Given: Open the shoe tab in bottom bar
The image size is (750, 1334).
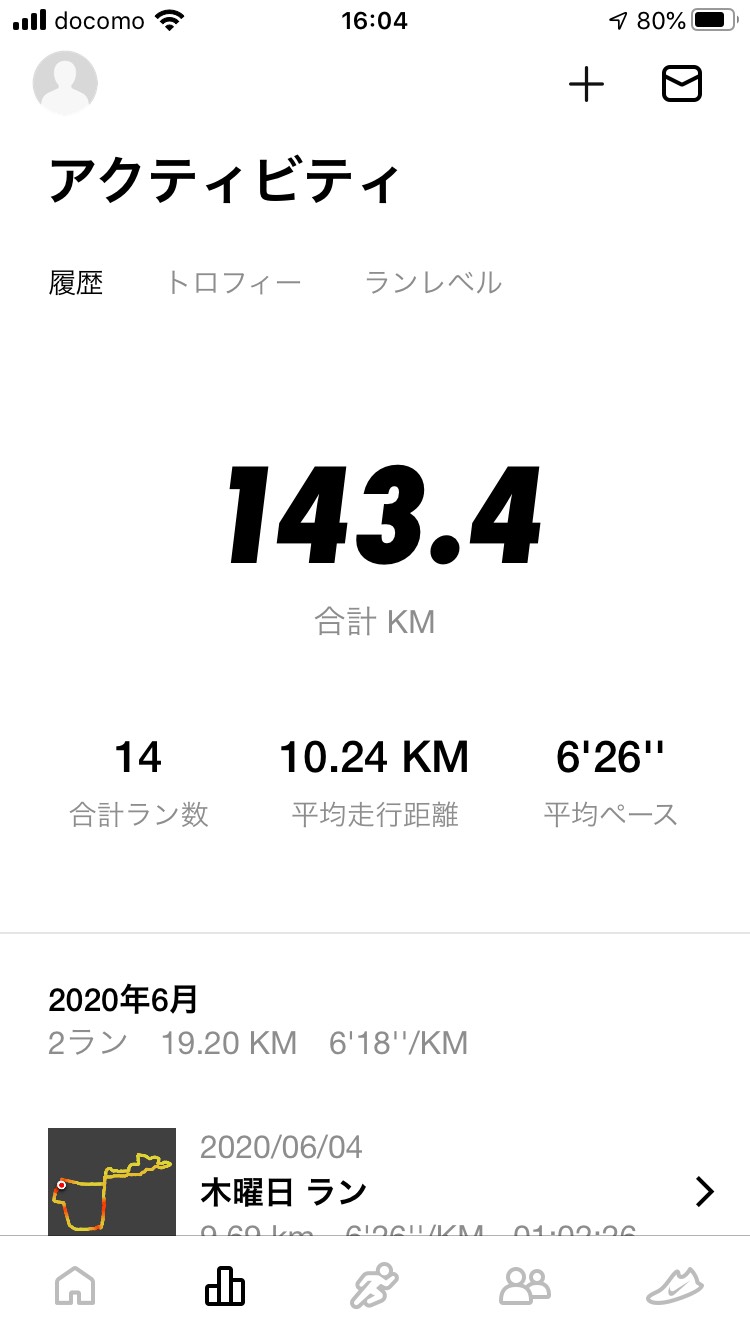Looking at the screenshot, I should click(x=675, y=1286).
